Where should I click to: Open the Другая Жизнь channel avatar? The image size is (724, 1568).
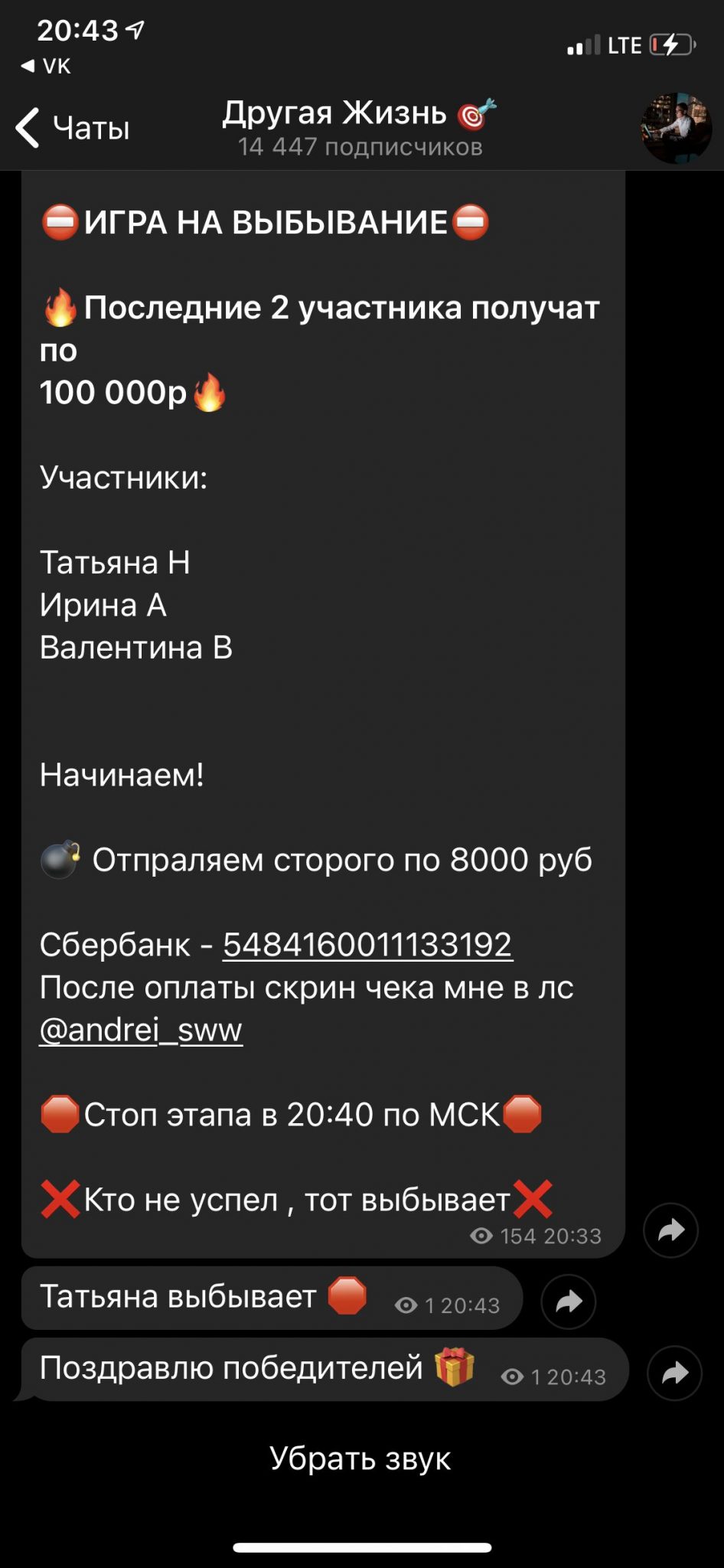(676, 128)
